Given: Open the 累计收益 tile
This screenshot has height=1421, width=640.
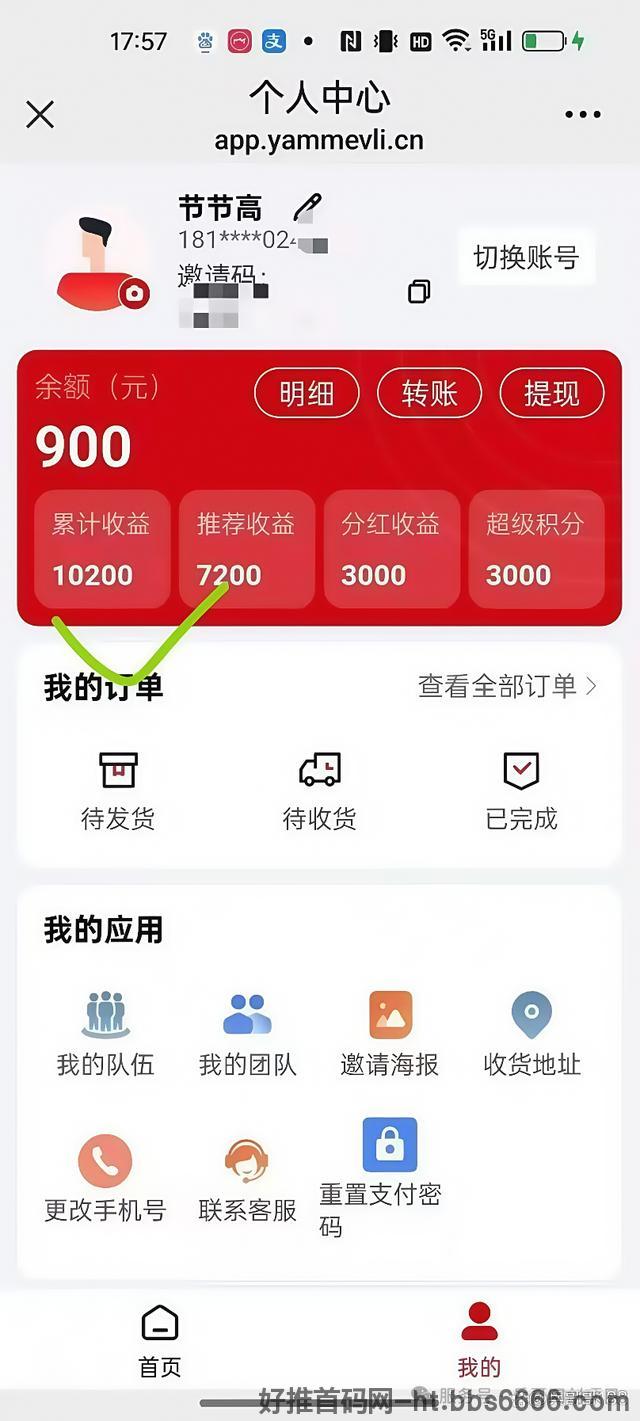Looking at the screenshot, I should (102, 549).
